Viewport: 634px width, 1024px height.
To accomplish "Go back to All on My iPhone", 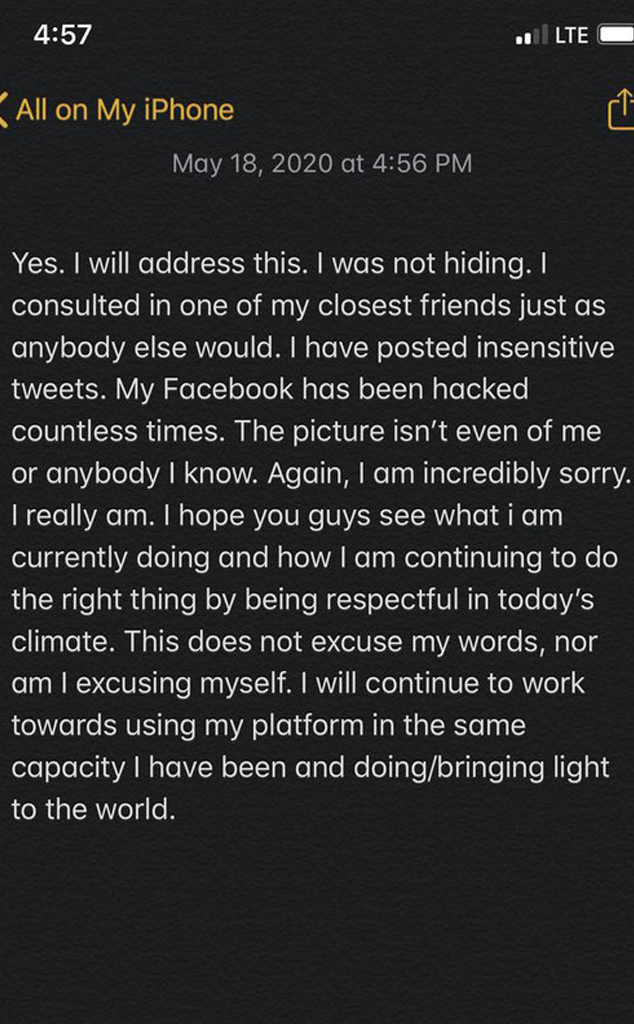I will click(118, 110).
